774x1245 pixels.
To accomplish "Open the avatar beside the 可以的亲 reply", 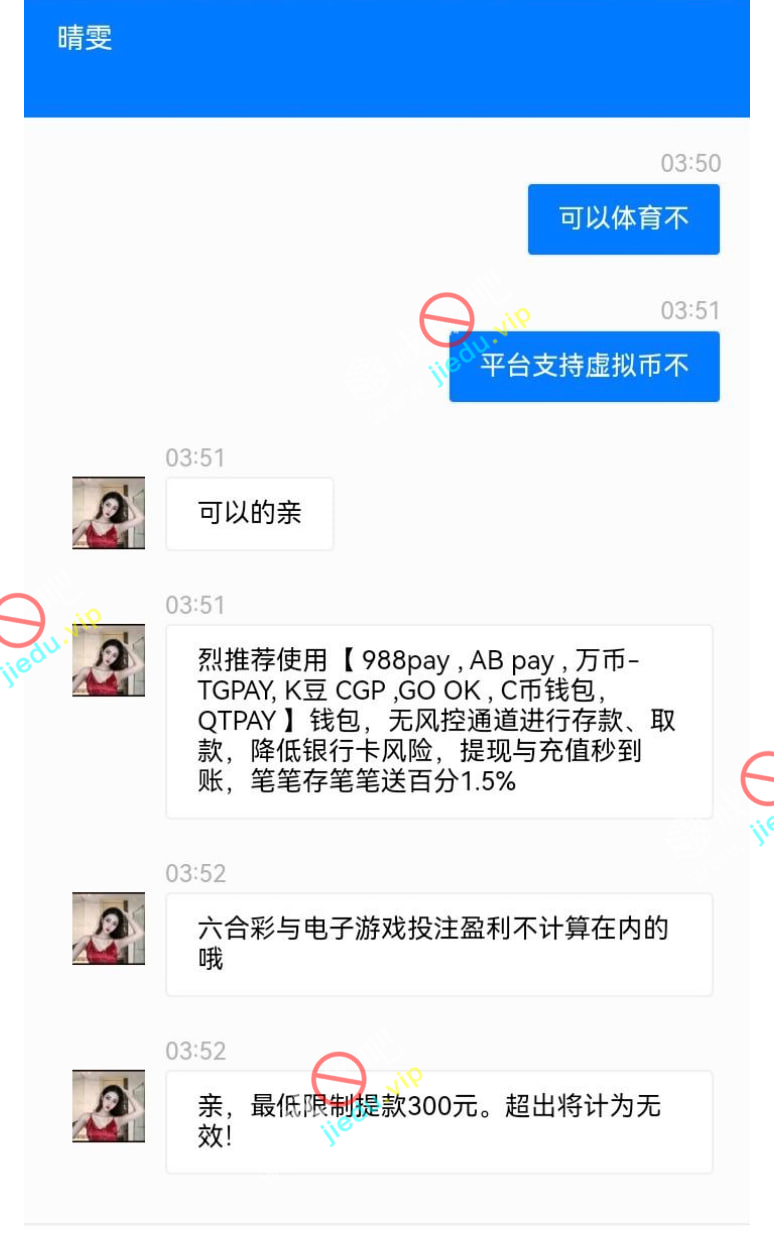I will pyautogui.click(x=108, y=513).
